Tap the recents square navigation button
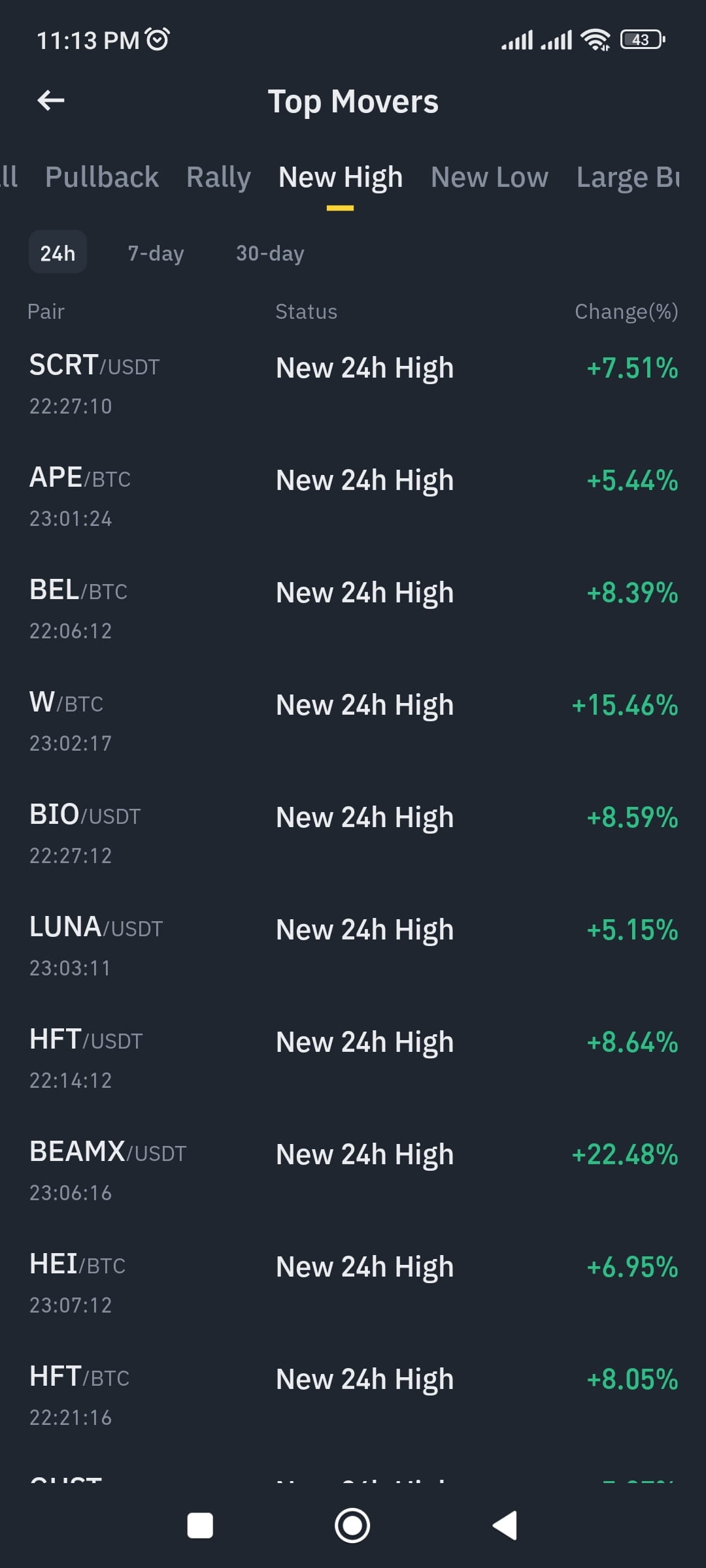 tap(200, 1525)
